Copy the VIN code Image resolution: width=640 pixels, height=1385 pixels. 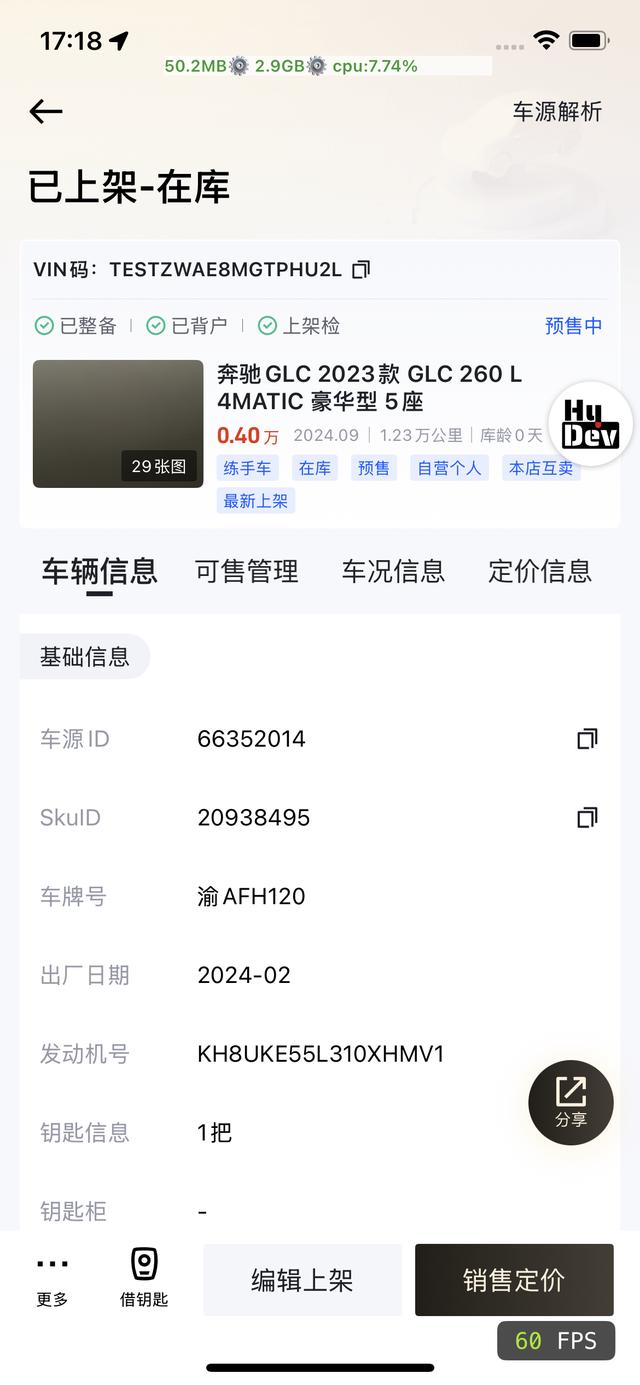coord(361,269)
